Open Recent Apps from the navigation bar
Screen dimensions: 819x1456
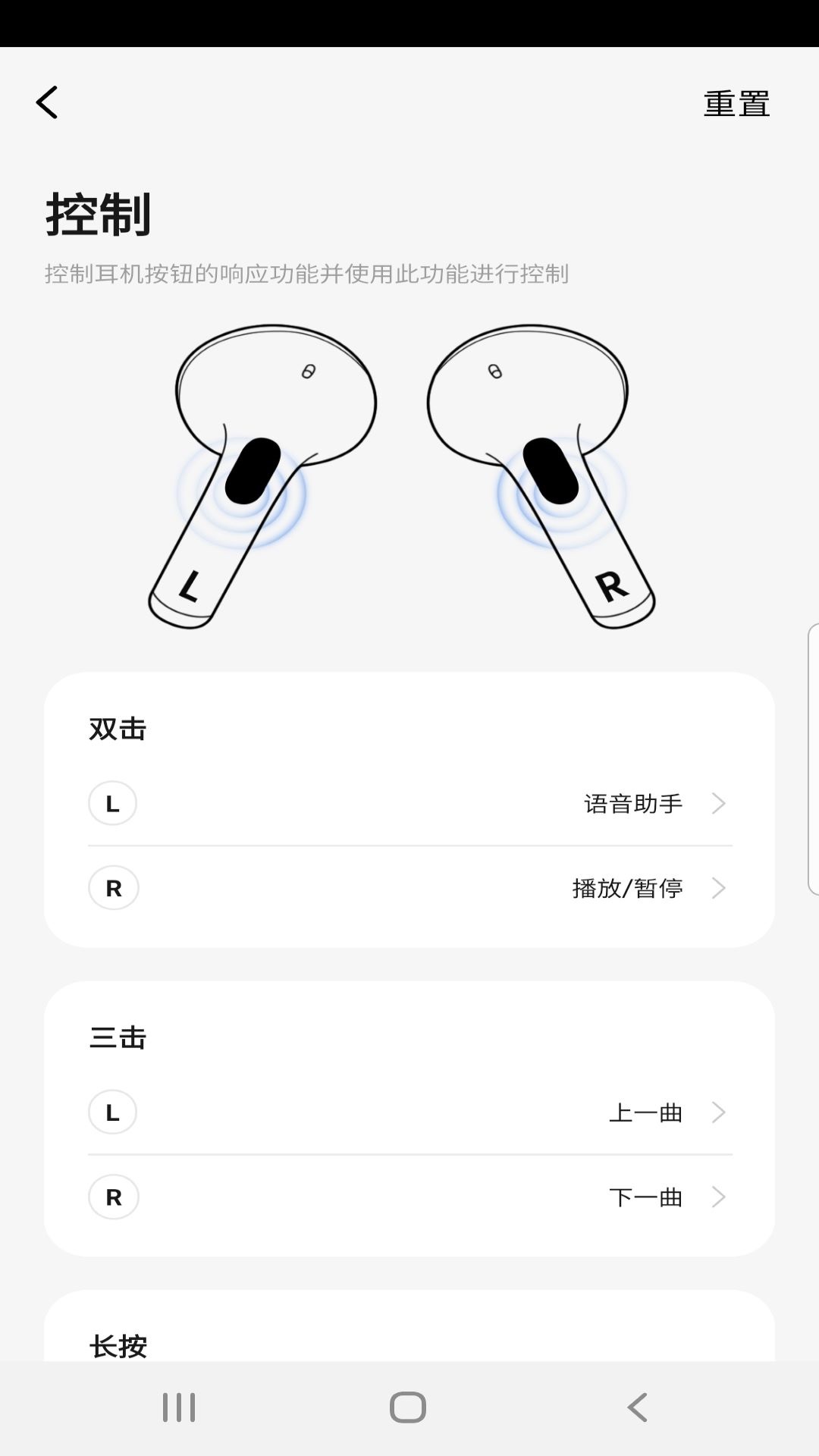click(178, 1407)
